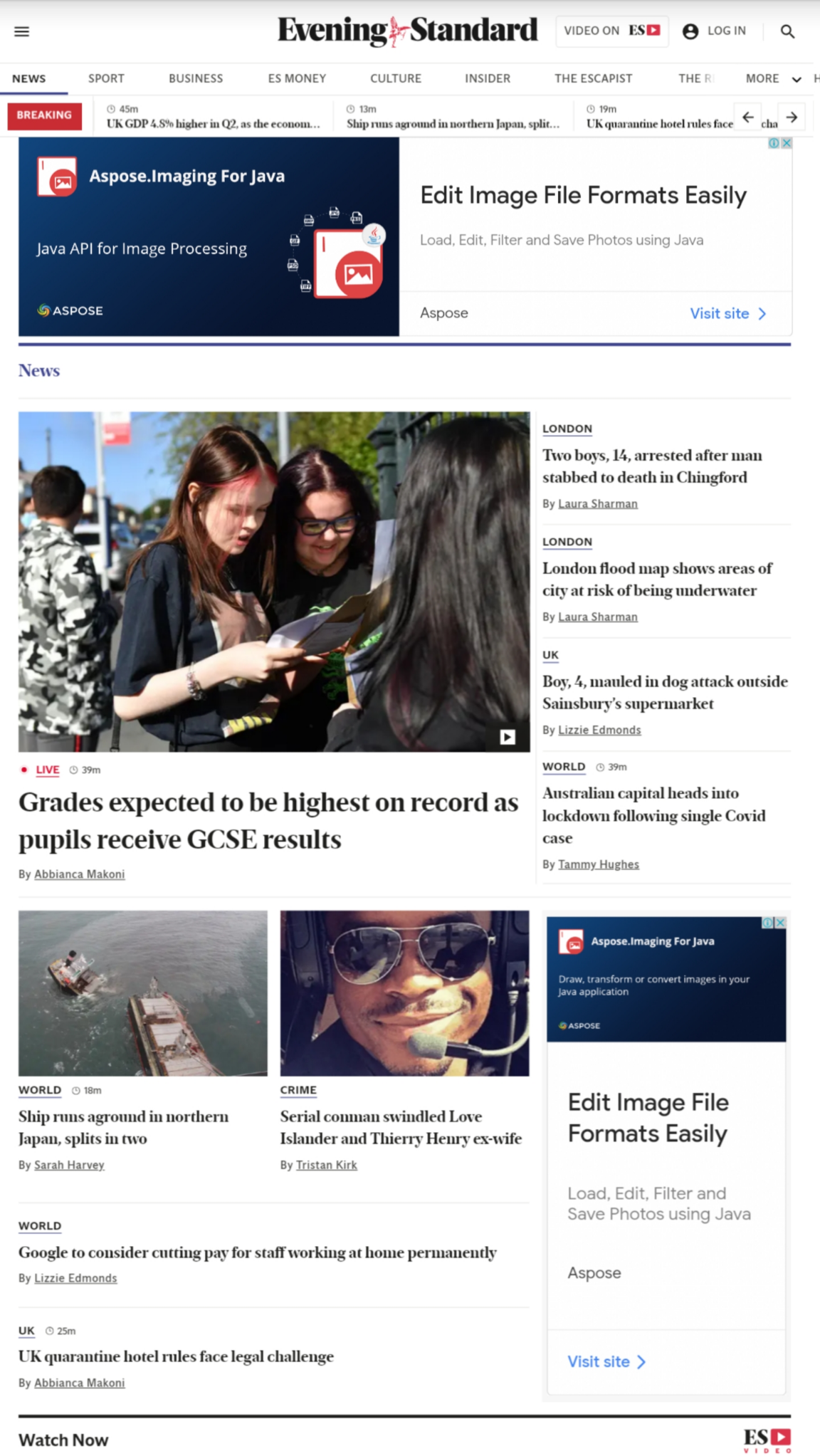Show previous breaking news headline

pyautogui.click(x=747, y=117)
